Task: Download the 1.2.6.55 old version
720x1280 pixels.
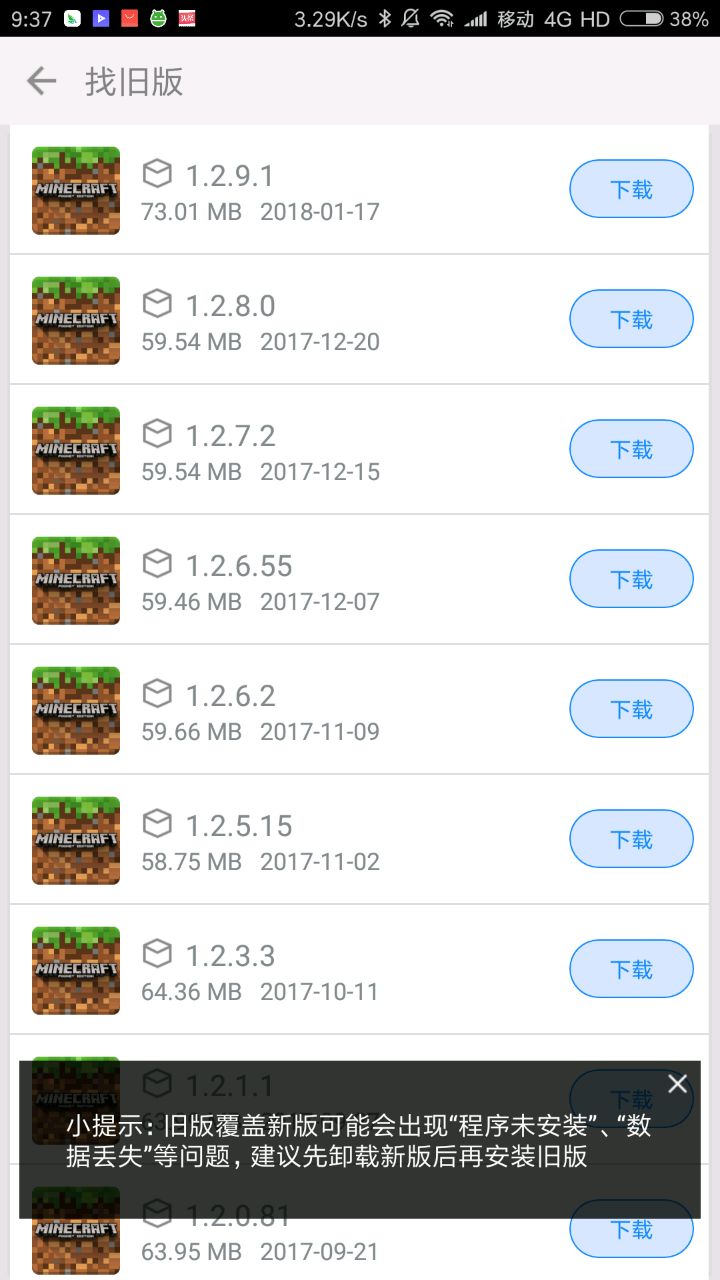Action: tap(631, 579)
